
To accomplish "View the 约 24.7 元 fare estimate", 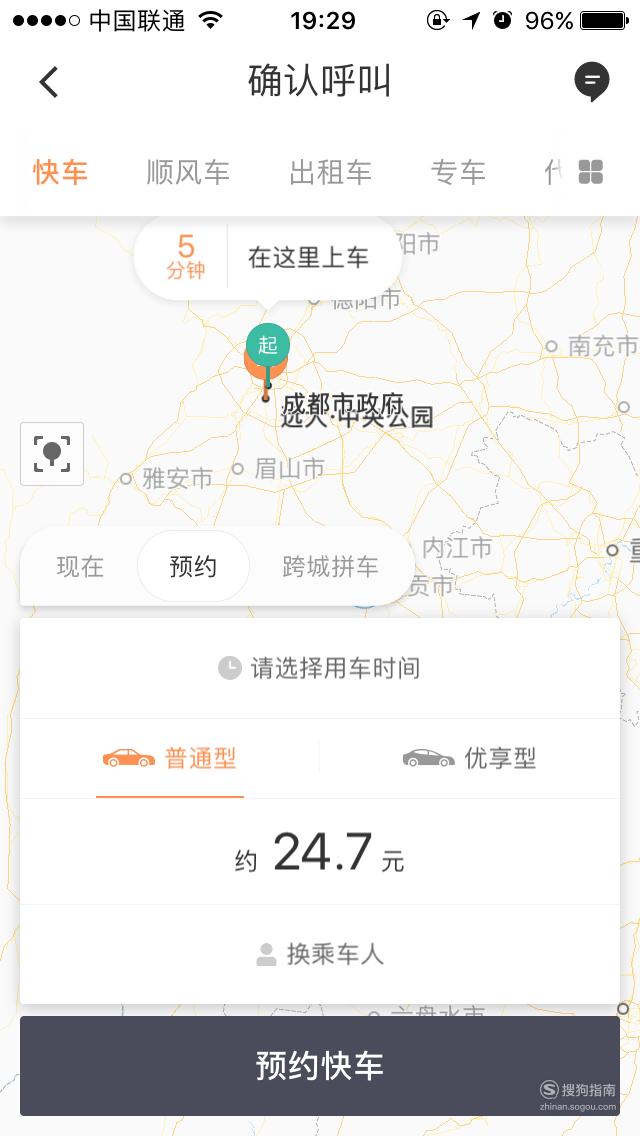I will tap(320, 852).
